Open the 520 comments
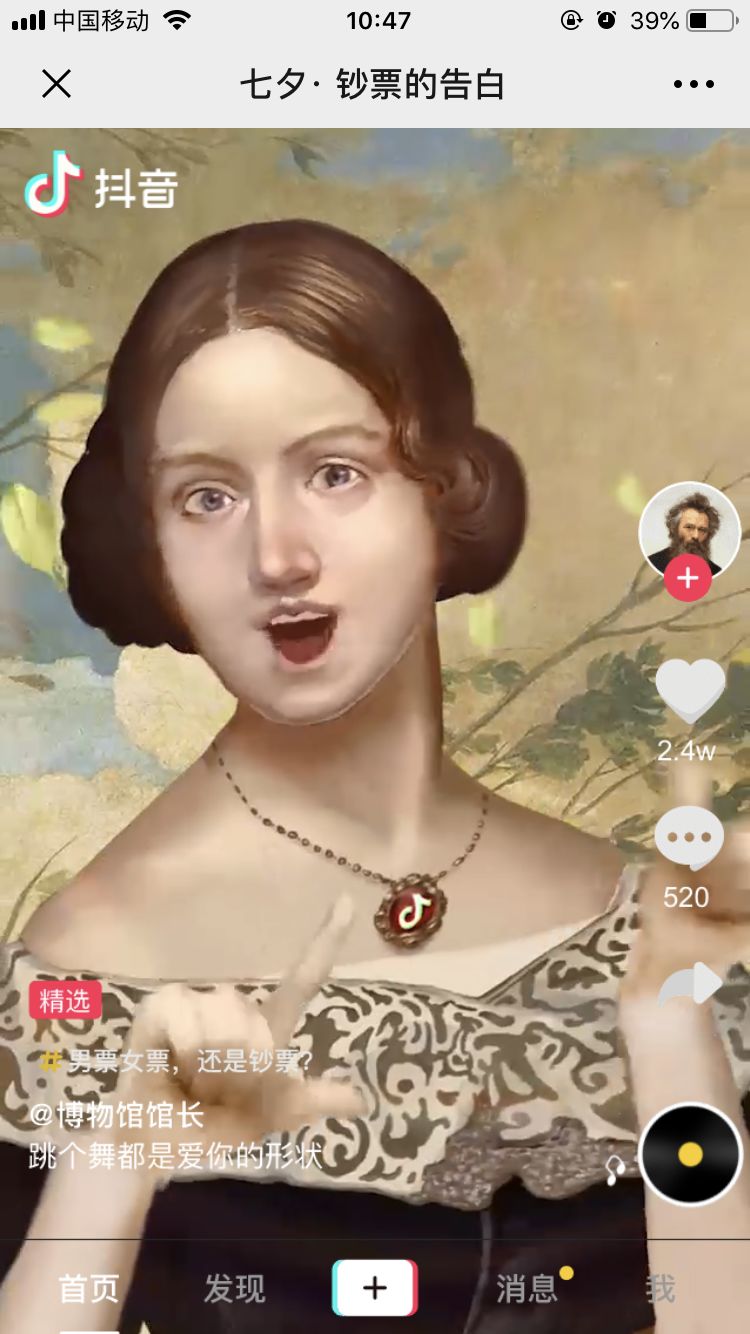750x1334 pixels. [688, 839]
